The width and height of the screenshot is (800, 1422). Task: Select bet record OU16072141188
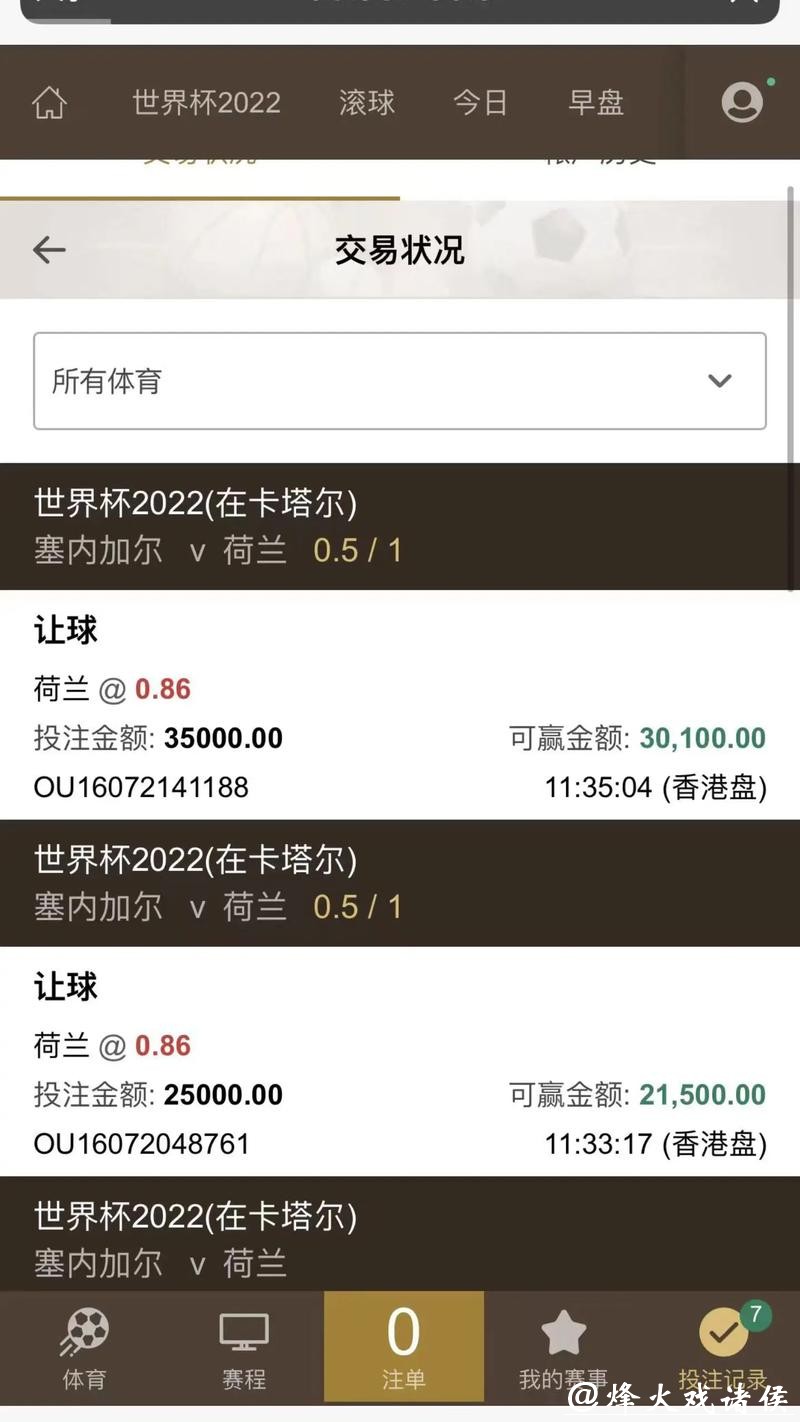tap(141, 788)
